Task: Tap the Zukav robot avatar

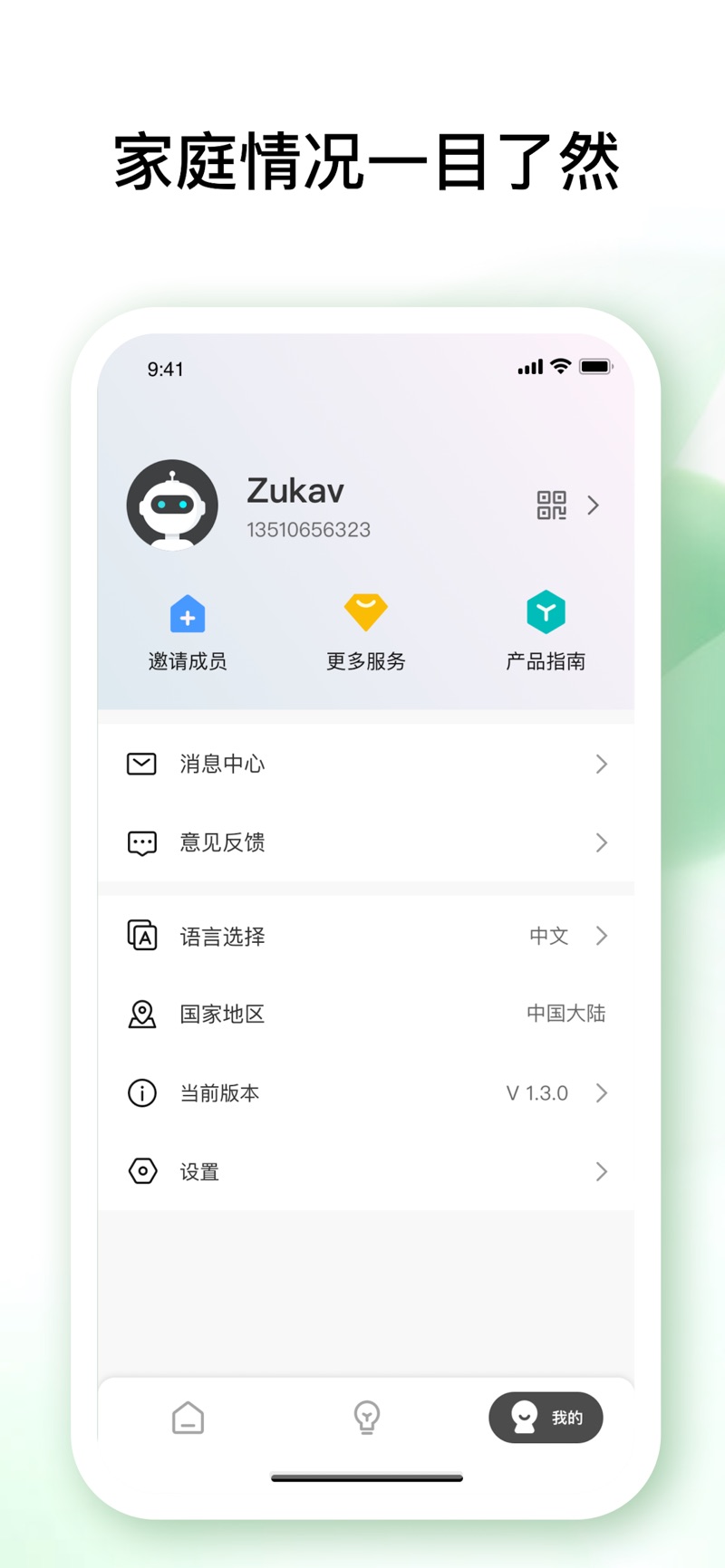Action: 172,505
